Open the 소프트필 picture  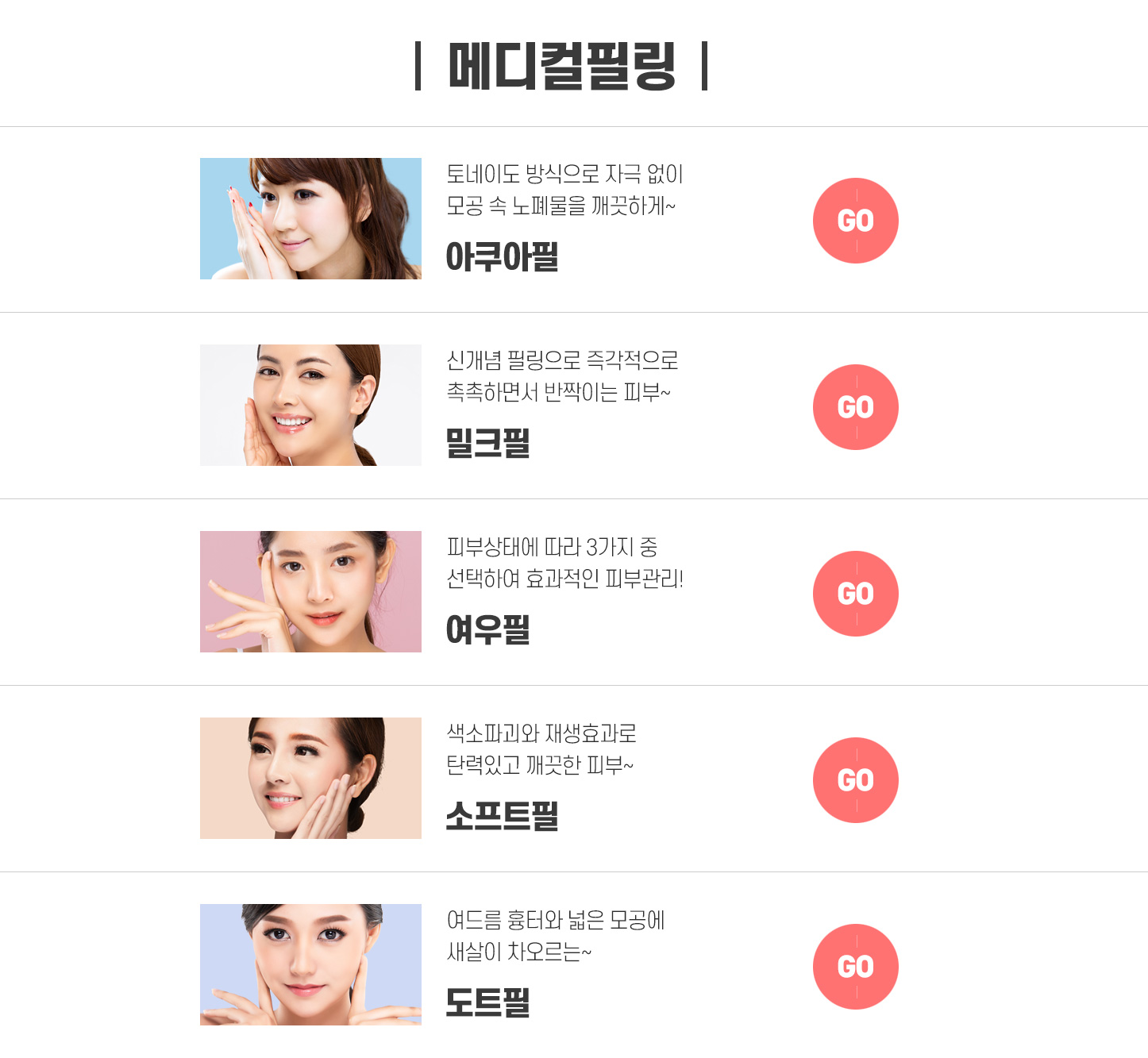pos(310,778)
